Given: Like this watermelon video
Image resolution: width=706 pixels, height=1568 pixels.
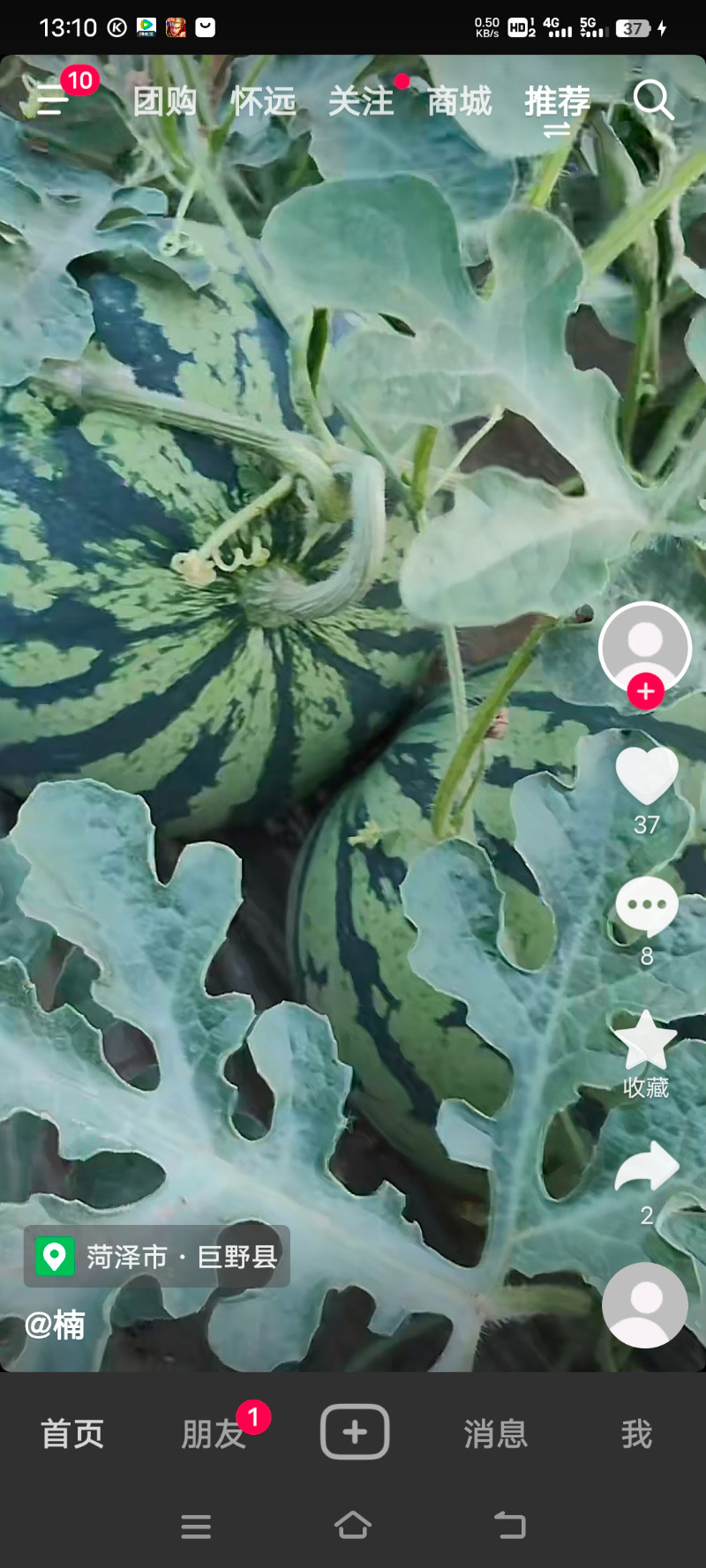Looking at the screenshot, I should (646, 776).
